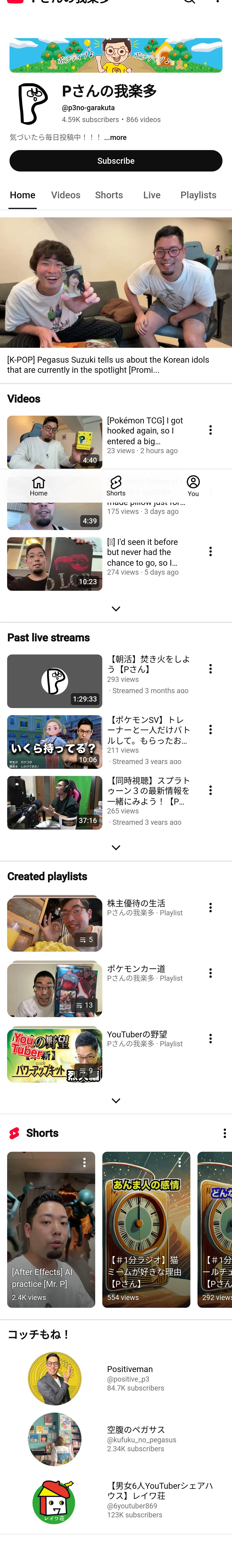
Task: Subscribe to the Pさんの我楽多 channel
Action: coord(116,161)
